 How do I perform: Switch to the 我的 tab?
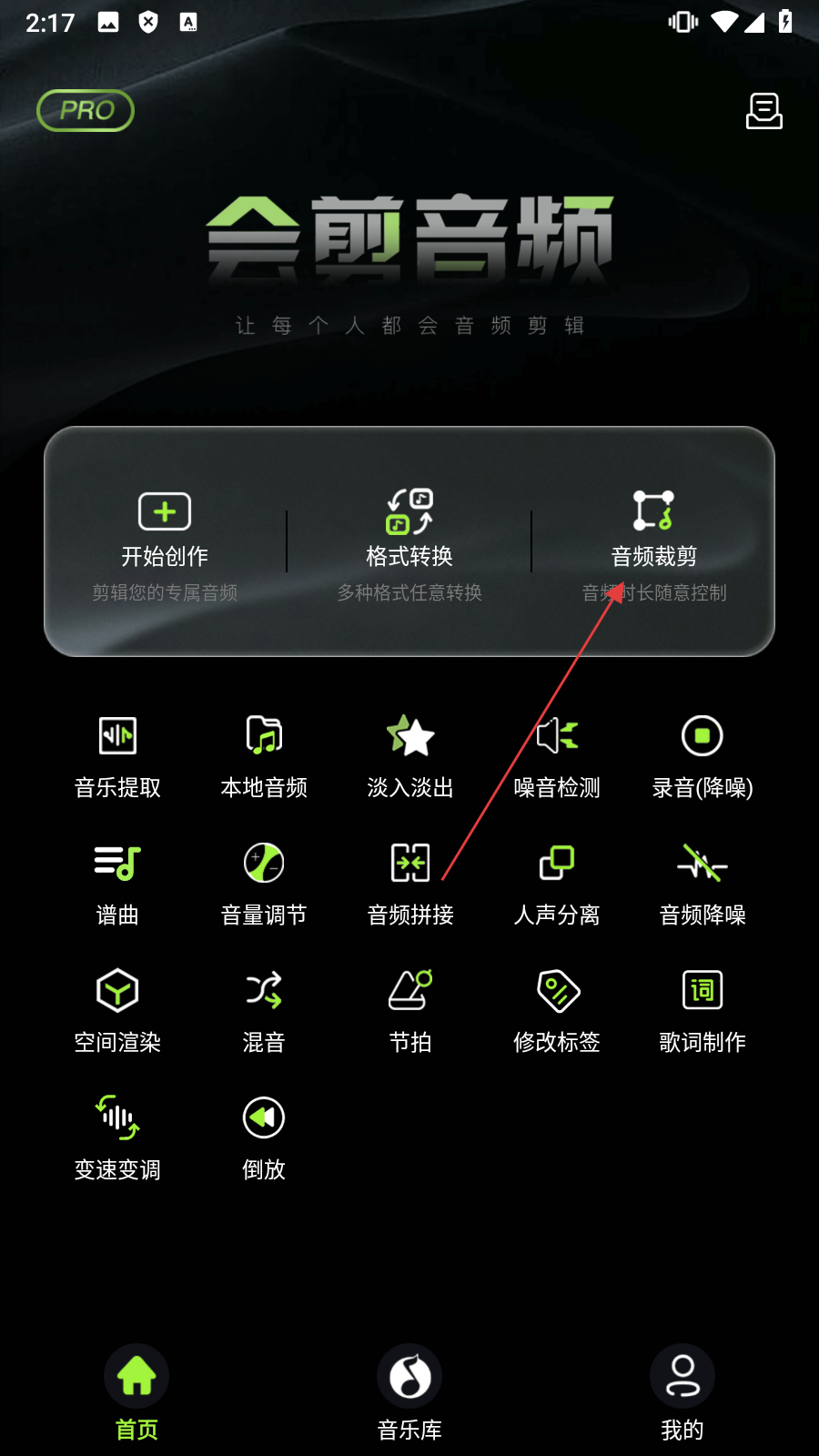[682, 1392]
